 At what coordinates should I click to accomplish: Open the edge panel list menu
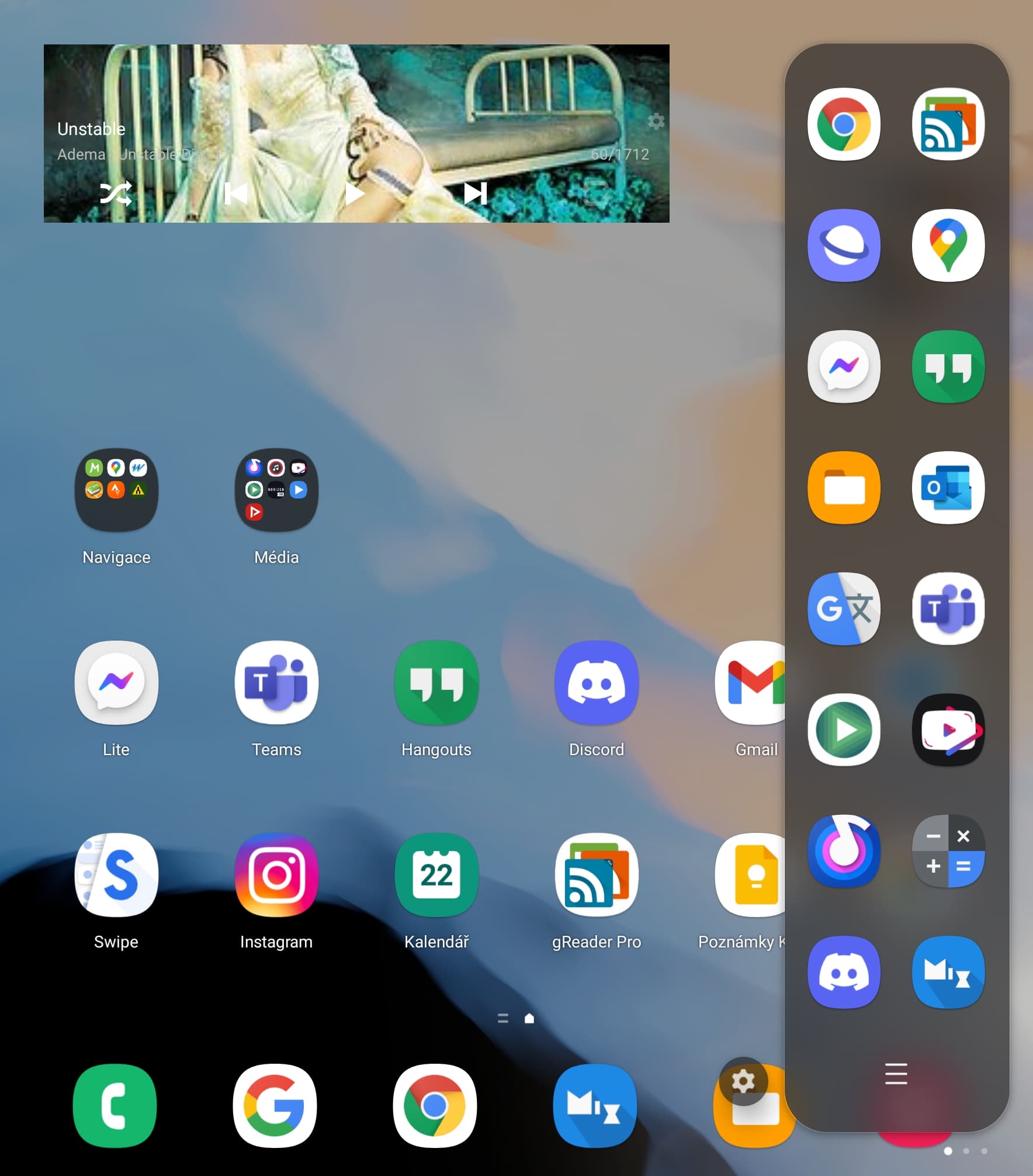pyautogui.click(x=896, y=1074)
